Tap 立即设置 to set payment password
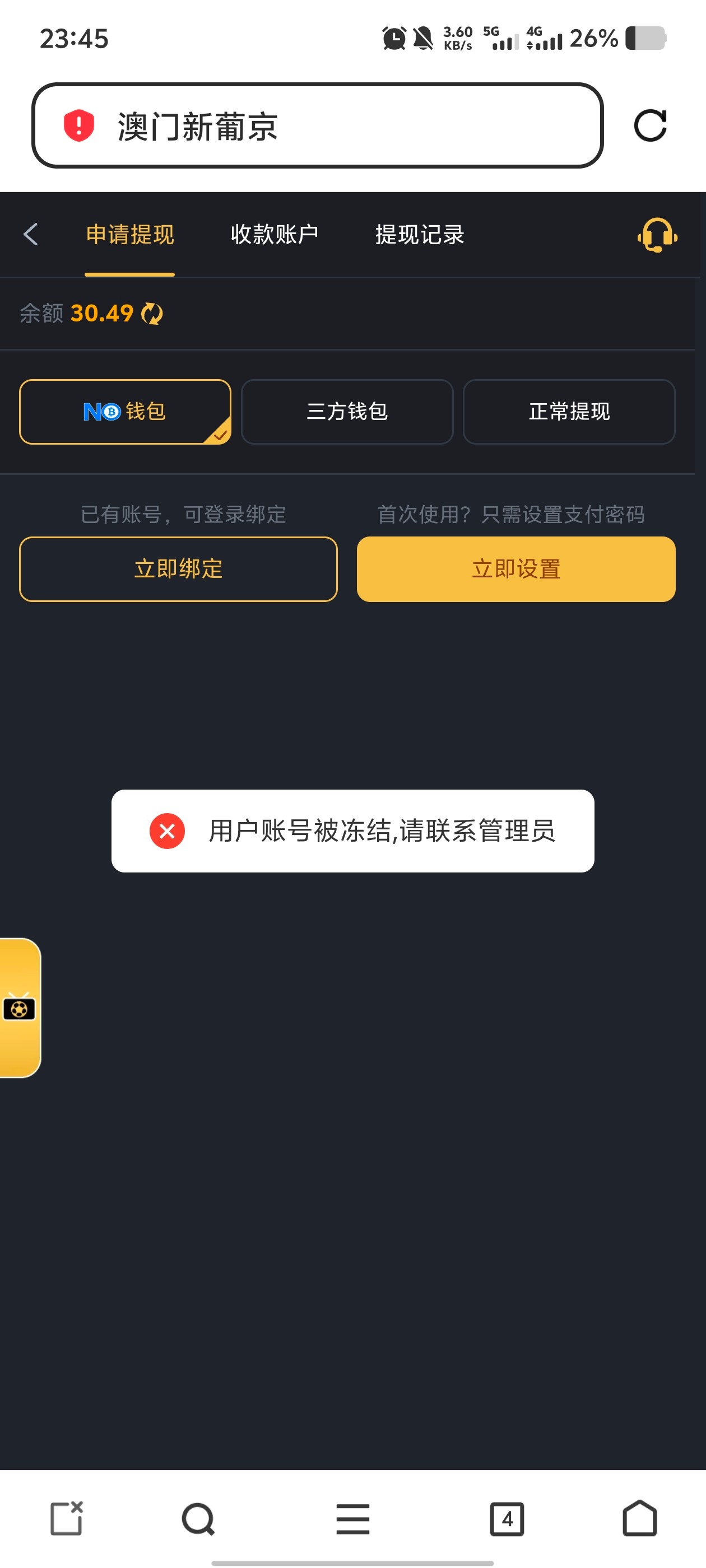Viewport: 706px width, 1568px height. (516, 568)
